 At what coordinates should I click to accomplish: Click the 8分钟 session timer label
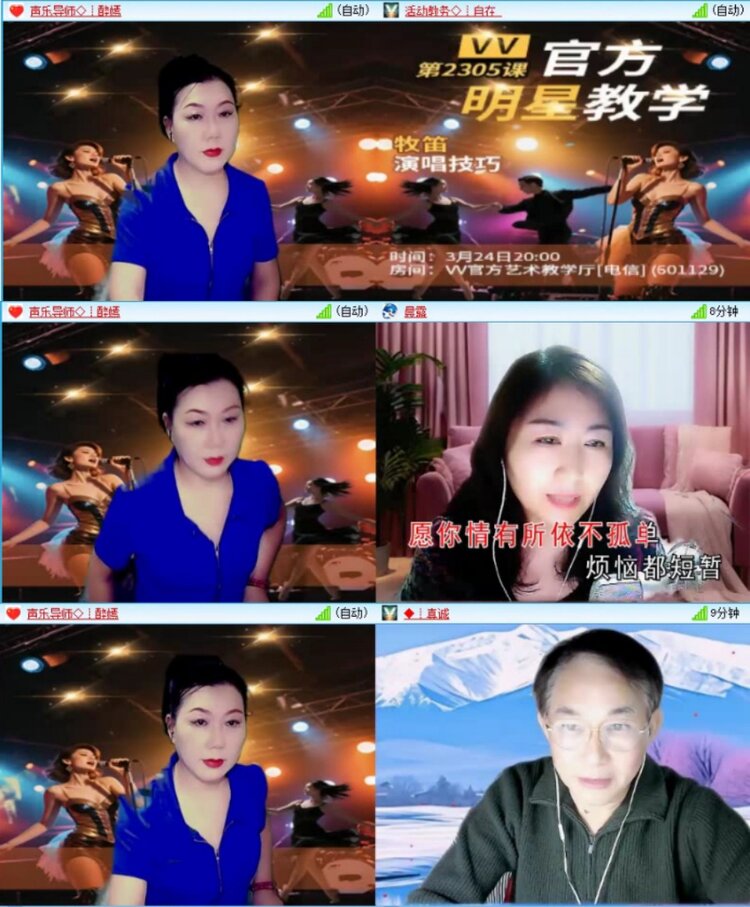(722, 310)
